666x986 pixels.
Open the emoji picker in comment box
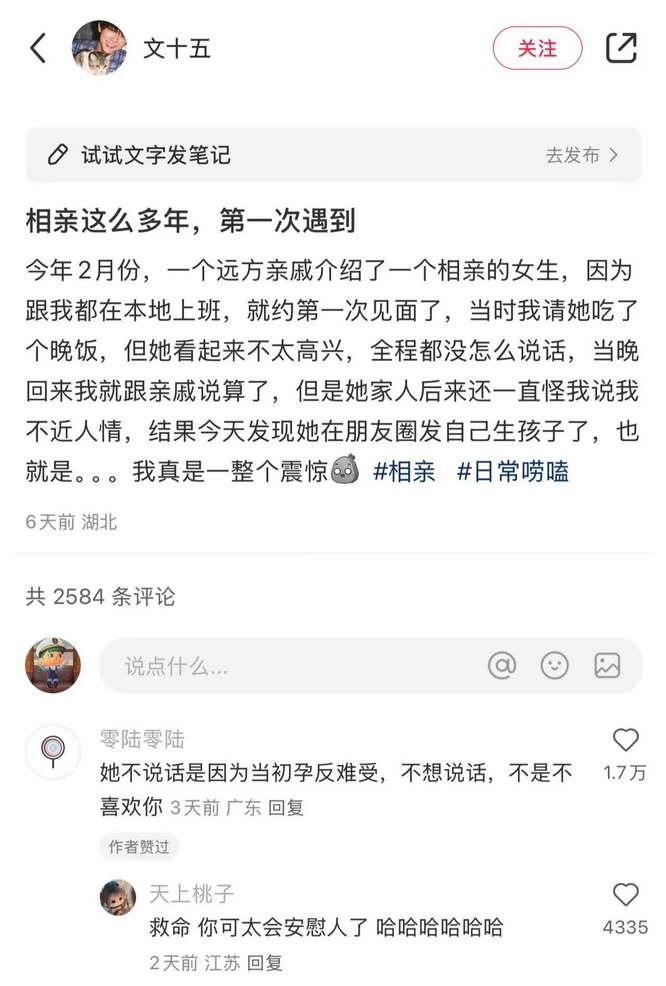(554, 665)
